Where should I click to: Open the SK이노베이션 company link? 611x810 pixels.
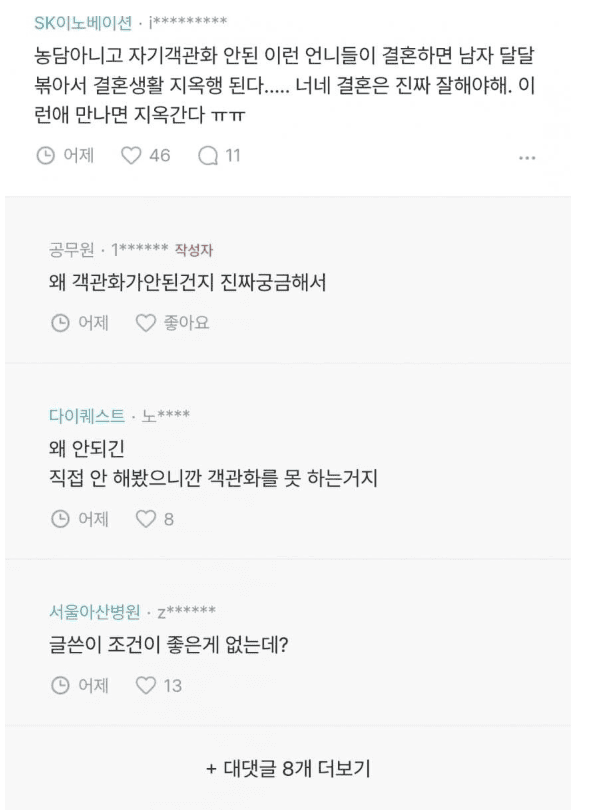[x=76, y=23]
